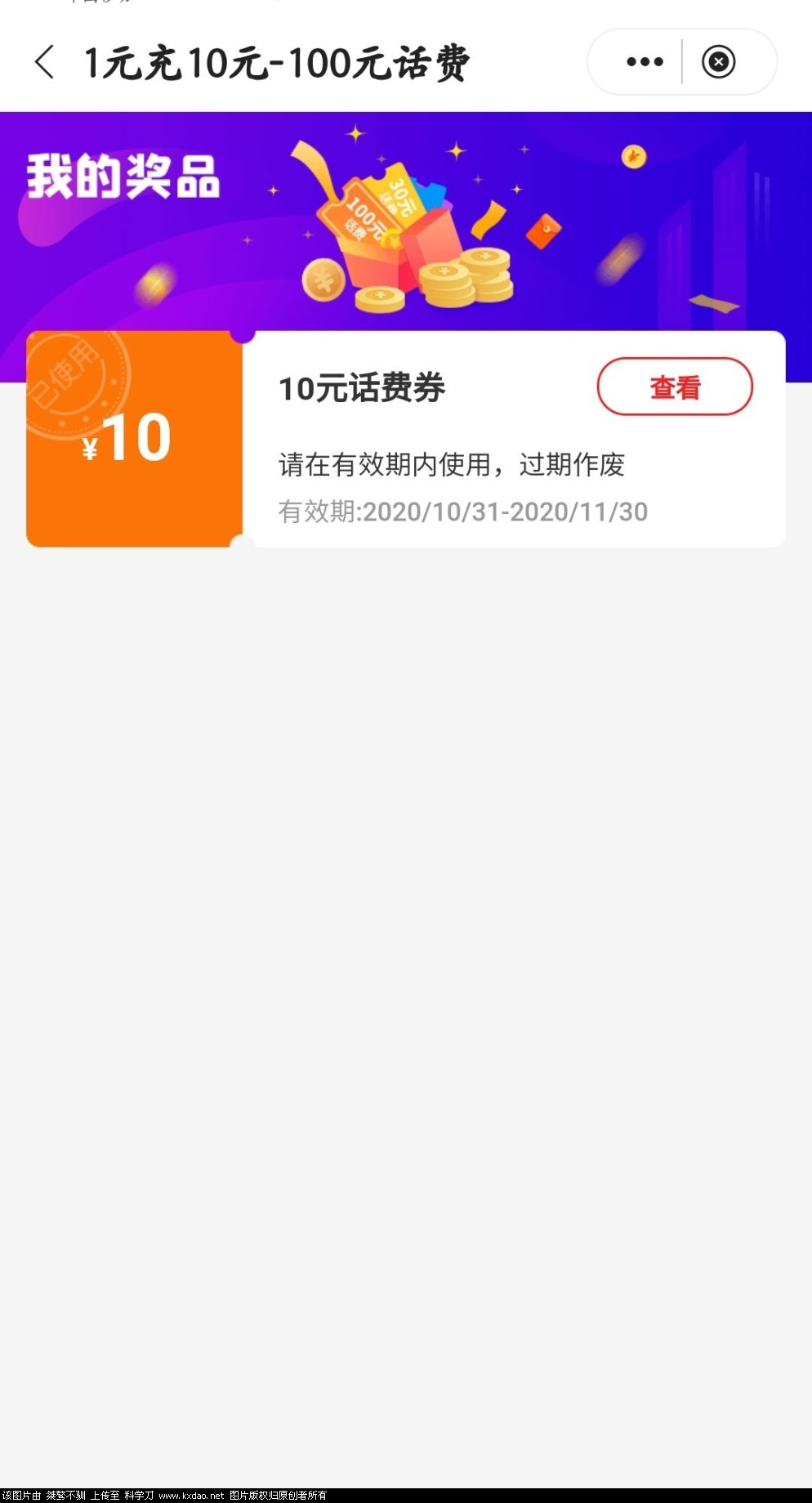Close the mini program
This screenshot has width=812, height=1503.
719,62
